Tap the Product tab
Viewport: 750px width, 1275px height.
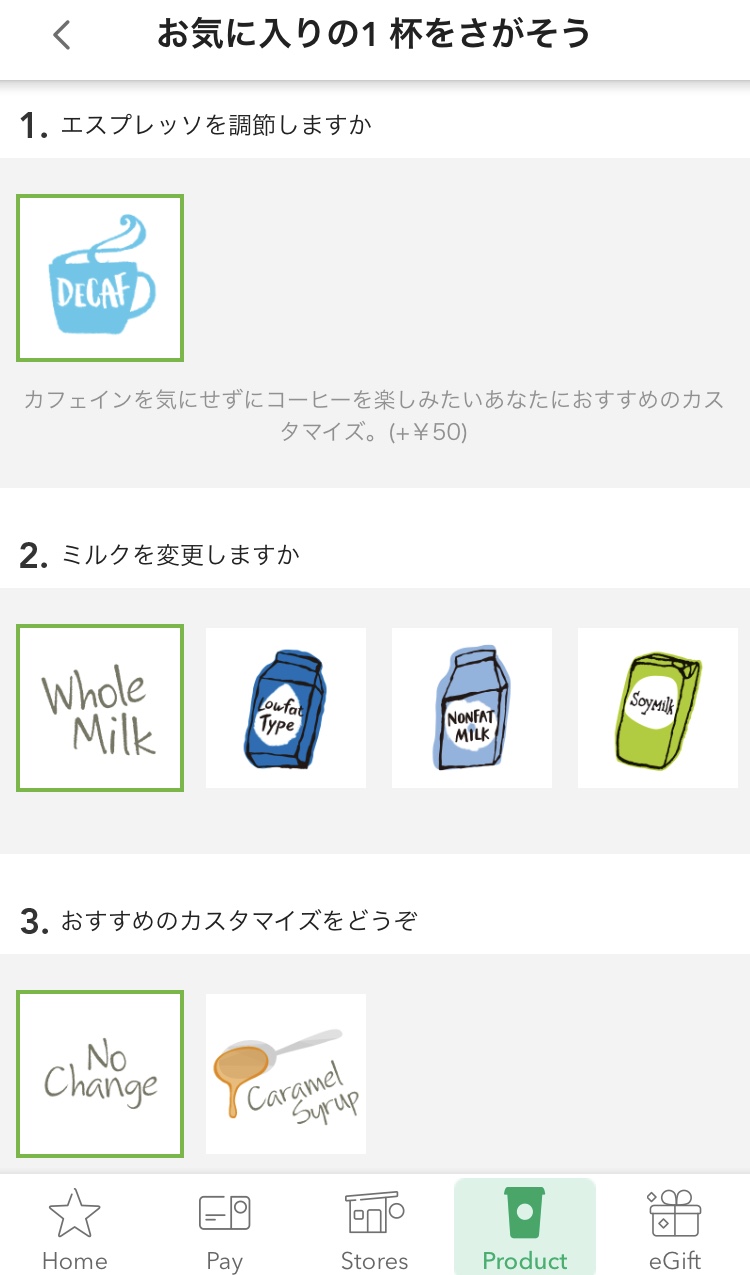click(525, 1228)
